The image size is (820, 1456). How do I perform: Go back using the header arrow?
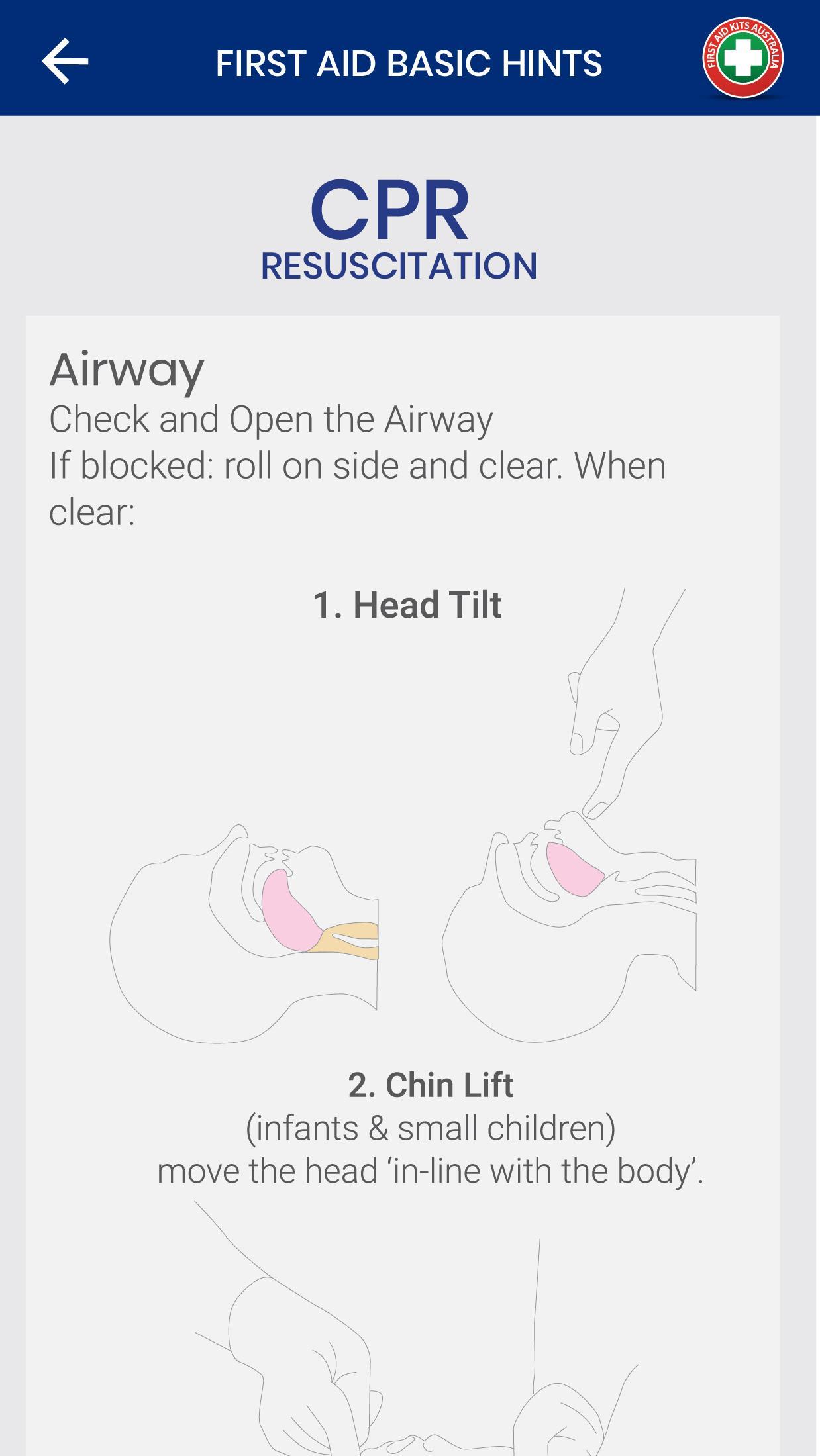(65, 62)
